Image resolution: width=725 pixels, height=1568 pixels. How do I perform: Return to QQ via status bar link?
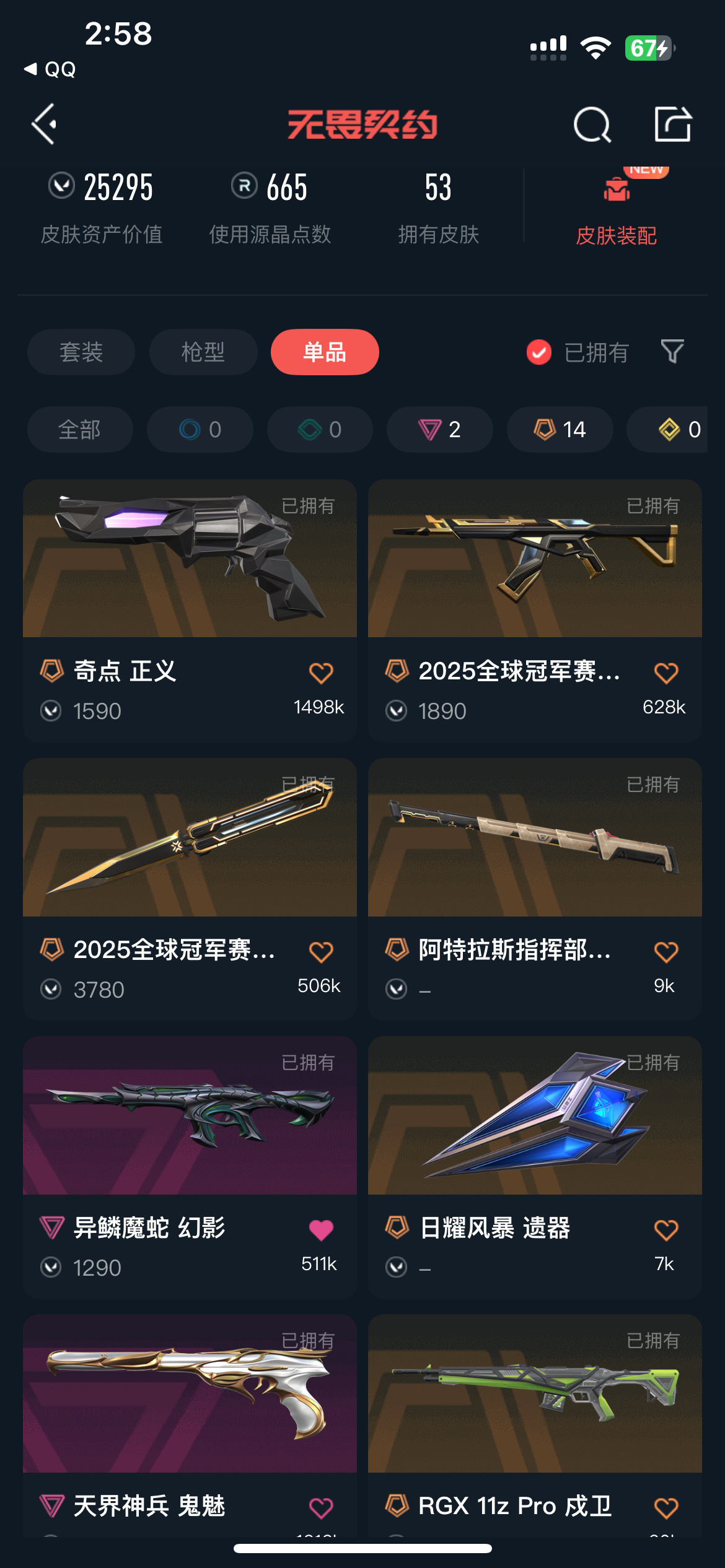[51, 69]
